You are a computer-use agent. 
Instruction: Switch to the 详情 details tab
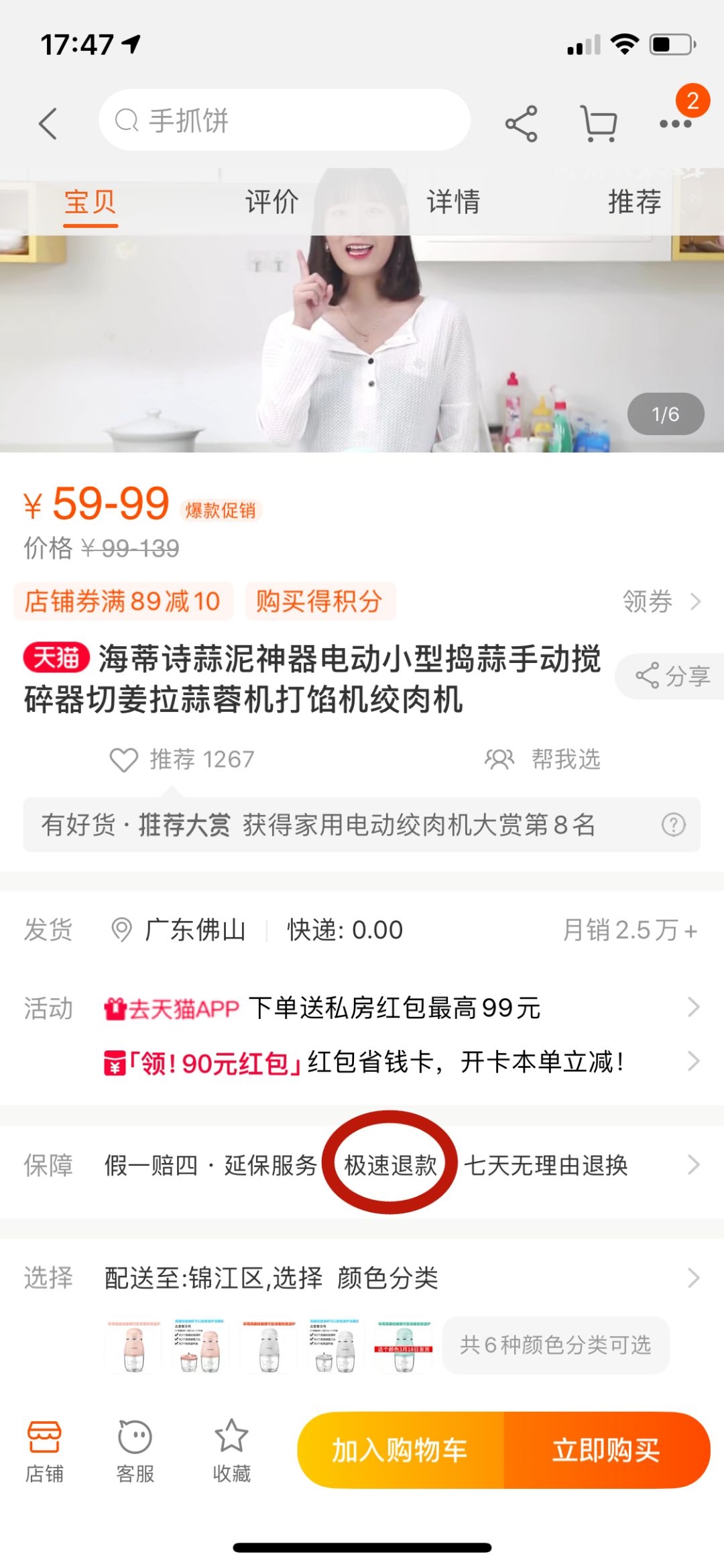coord(451,202)
